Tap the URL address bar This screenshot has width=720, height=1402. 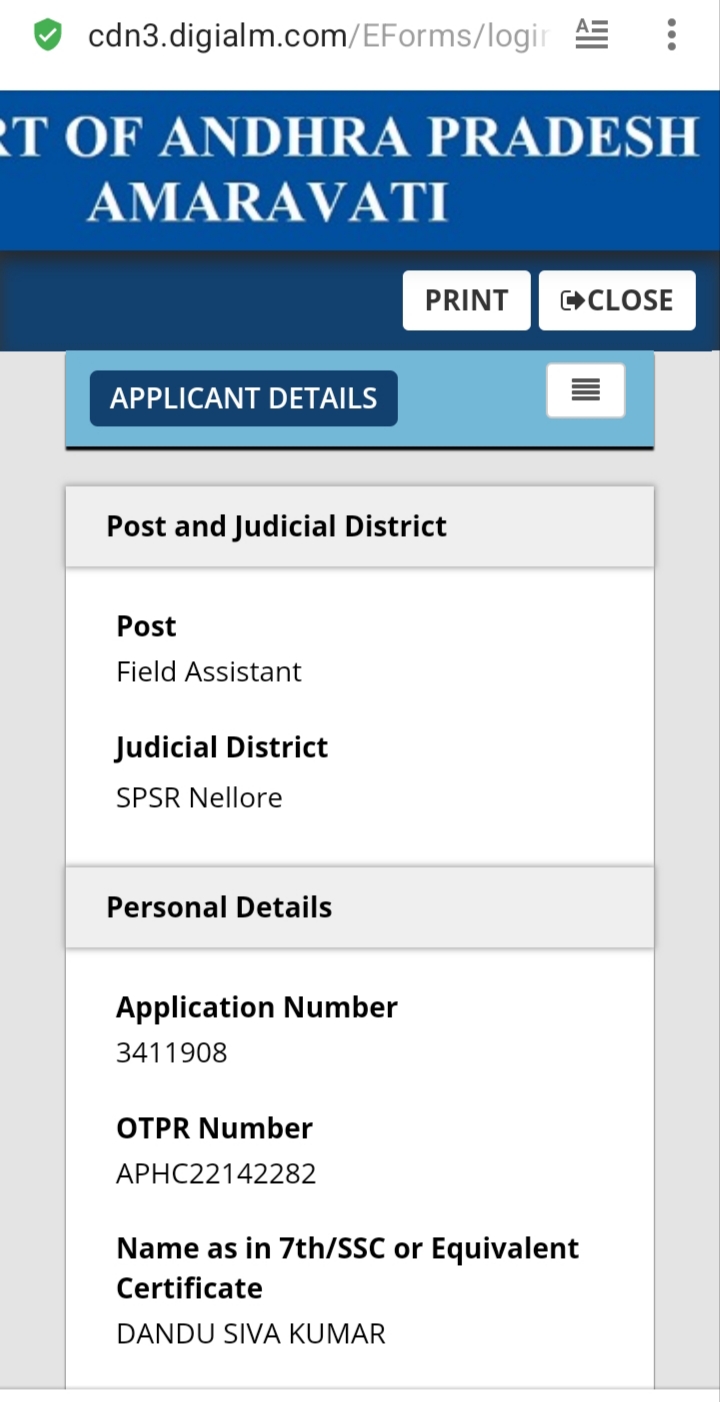pyautogui.click(x=318, y=36)
